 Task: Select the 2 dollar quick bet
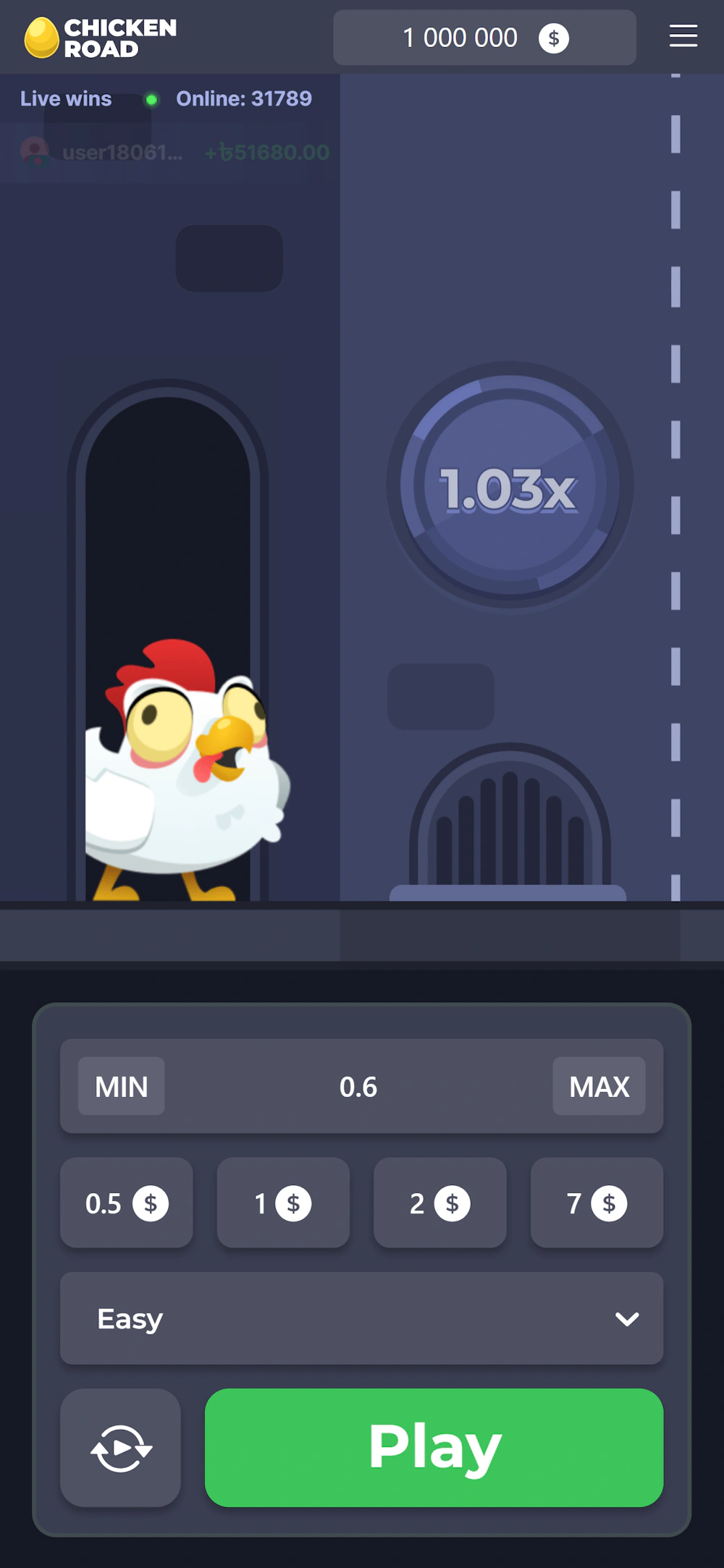point(439,1203)
